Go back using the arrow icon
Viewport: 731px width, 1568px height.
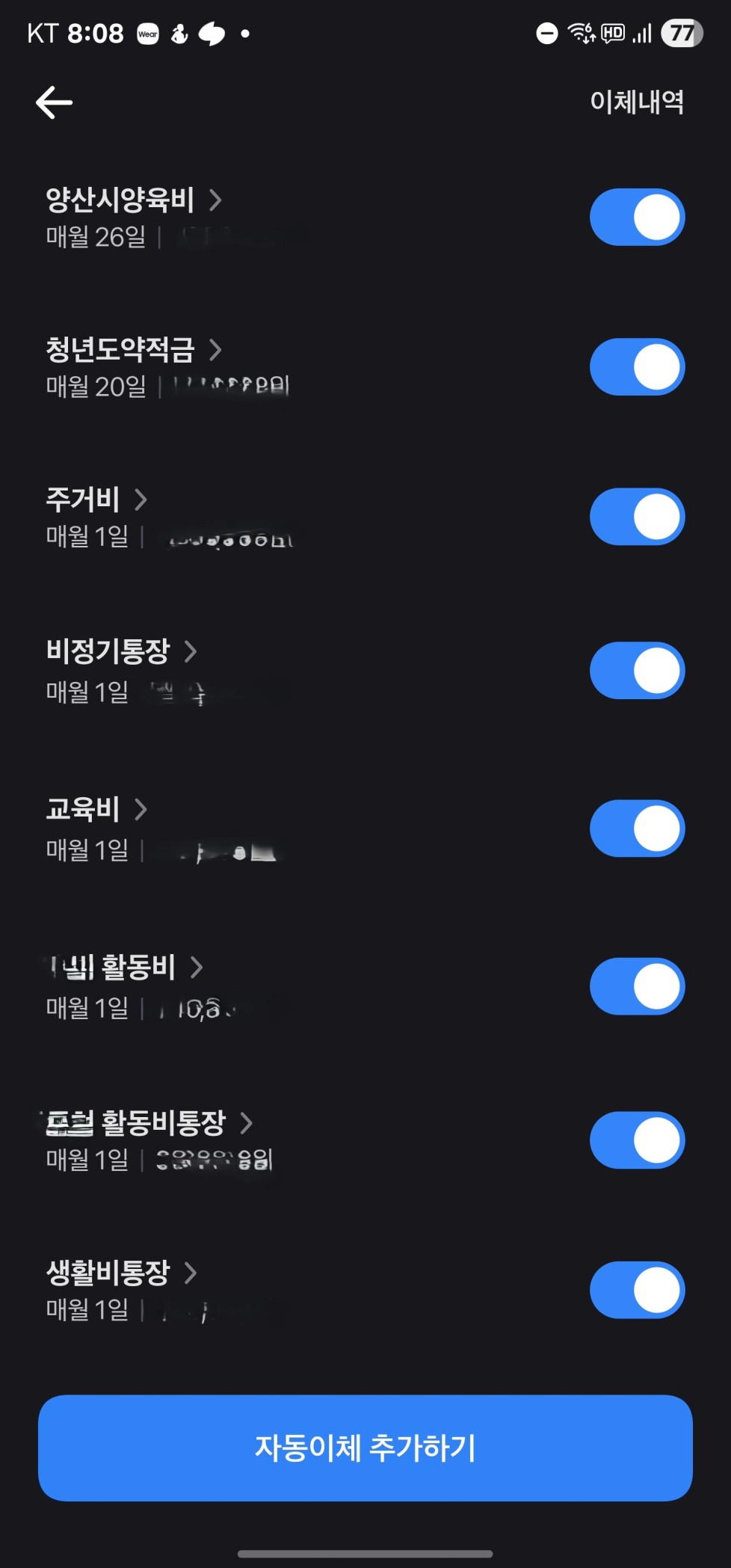pos(55,102)
